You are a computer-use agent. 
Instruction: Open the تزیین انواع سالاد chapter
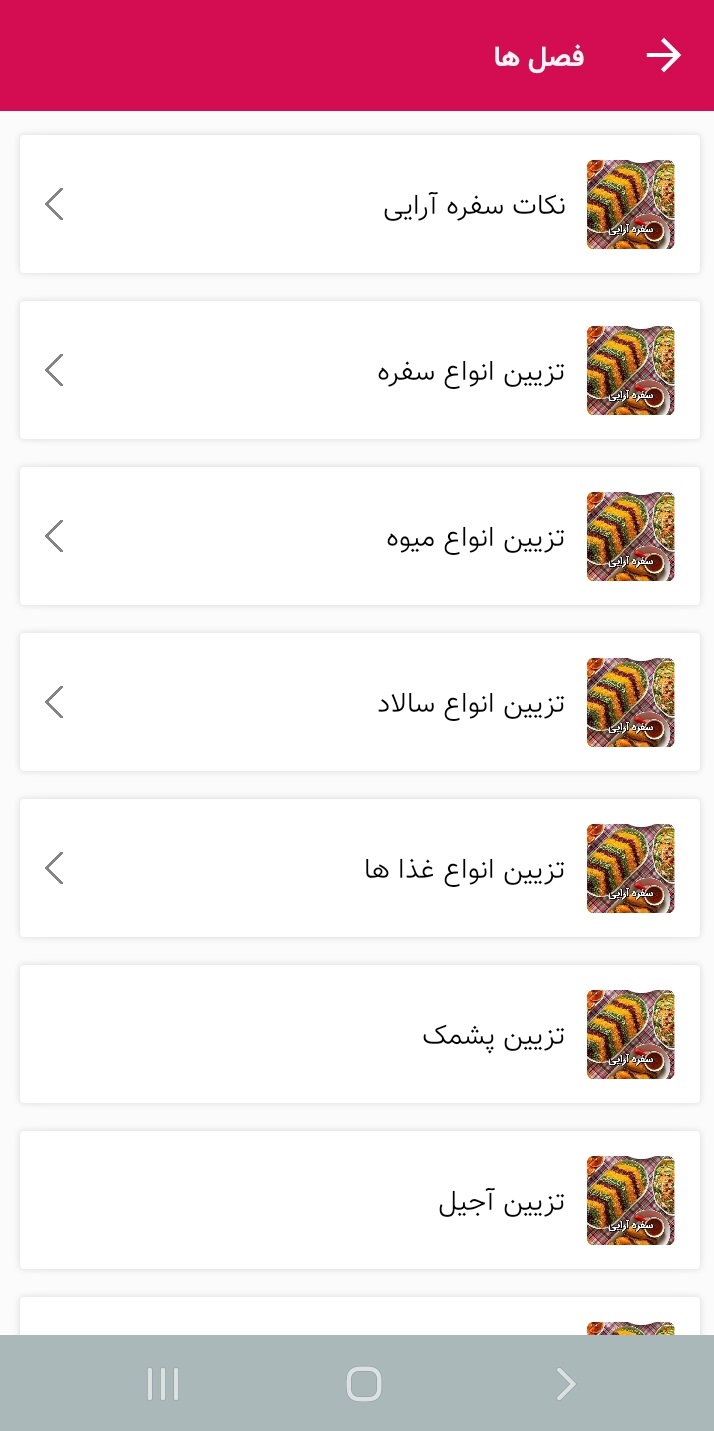click(360, 703)
